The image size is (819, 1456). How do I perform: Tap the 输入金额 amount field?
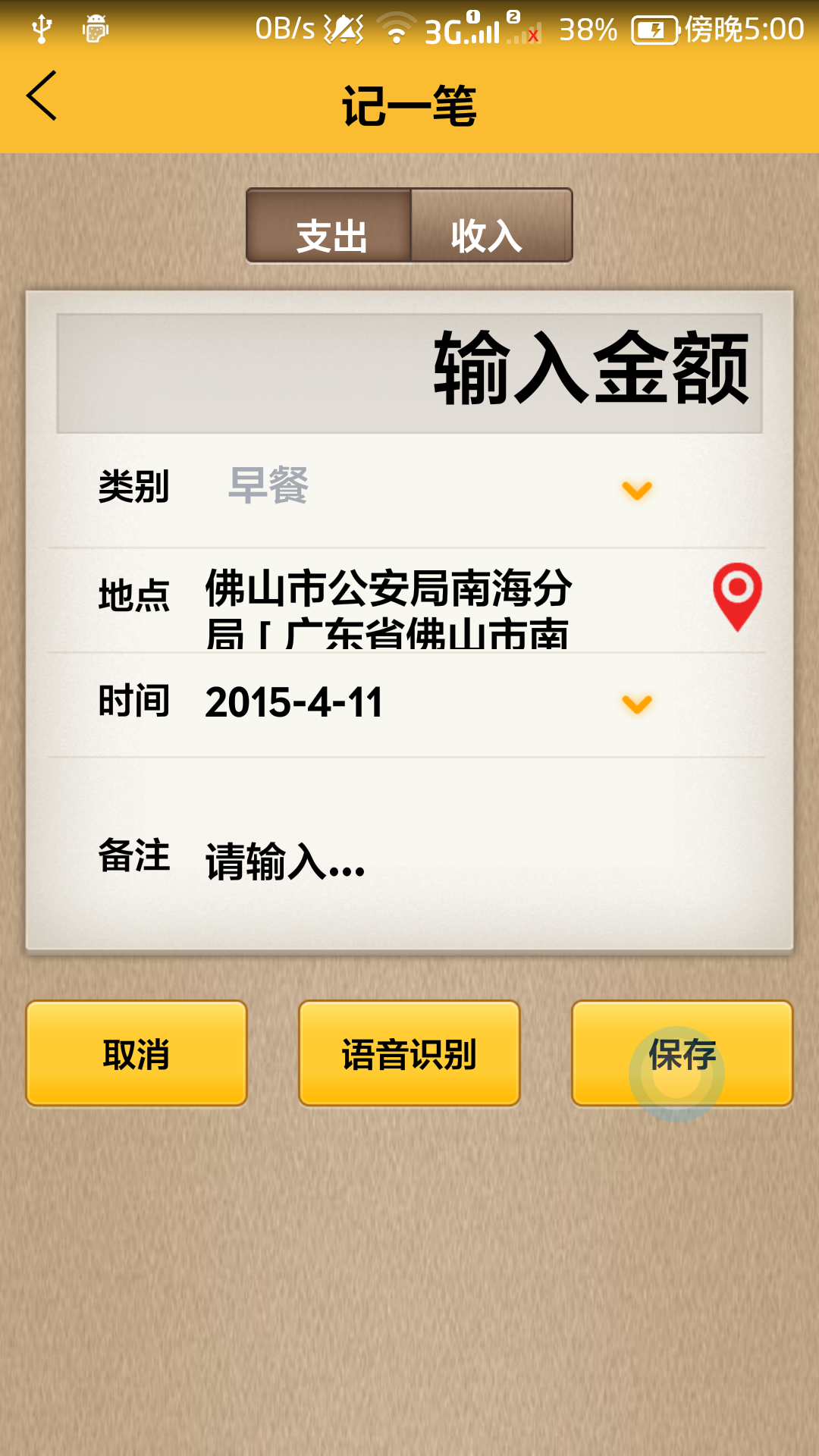pos(409,373)
